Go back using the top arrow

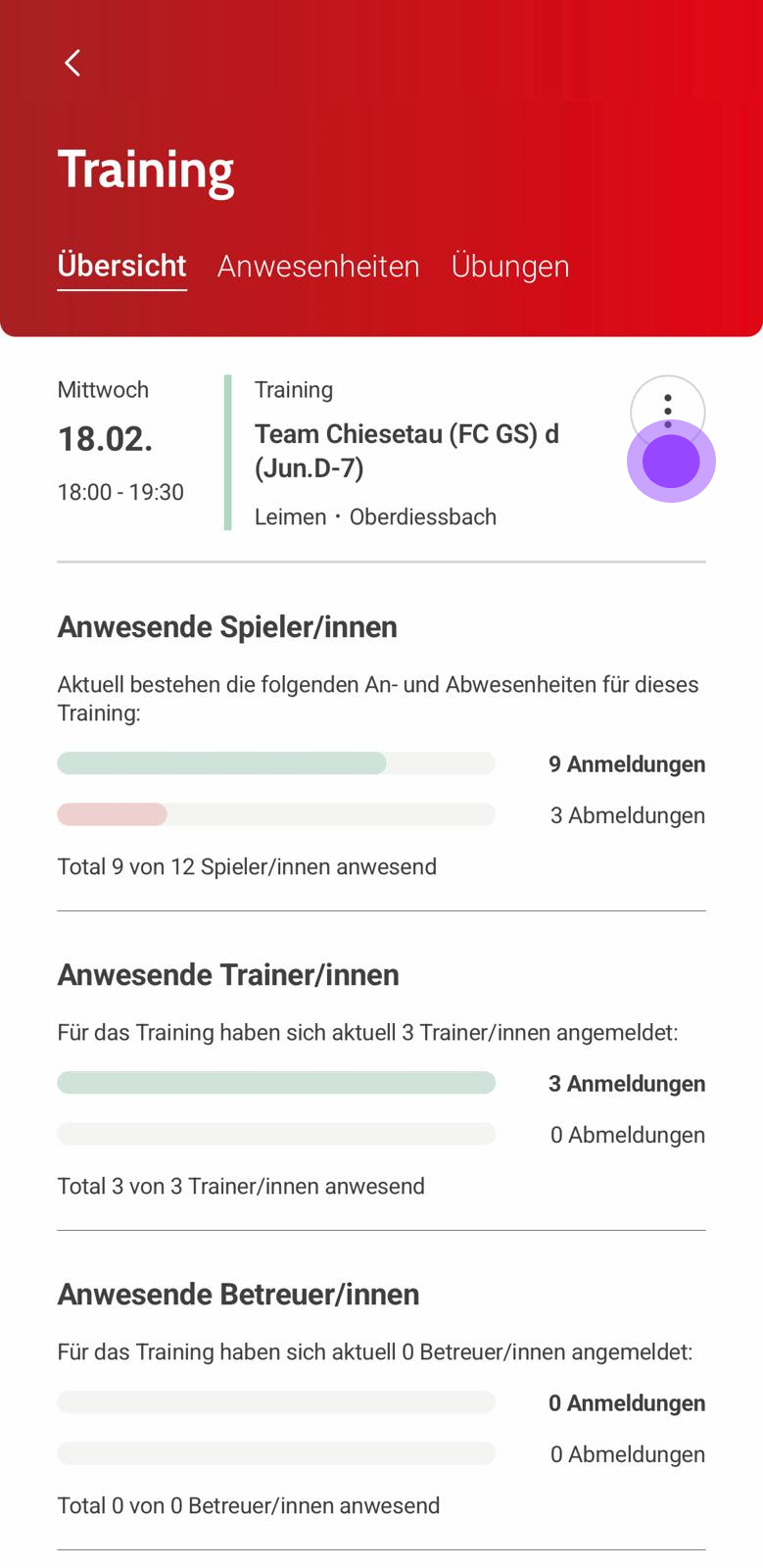pos(72,63)
